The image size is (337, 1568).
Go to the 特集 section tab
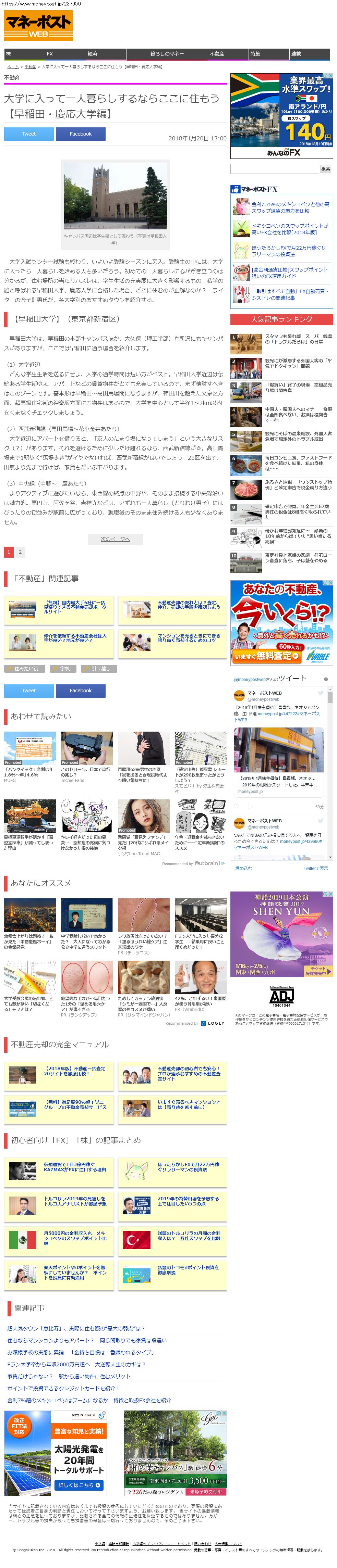255,53
